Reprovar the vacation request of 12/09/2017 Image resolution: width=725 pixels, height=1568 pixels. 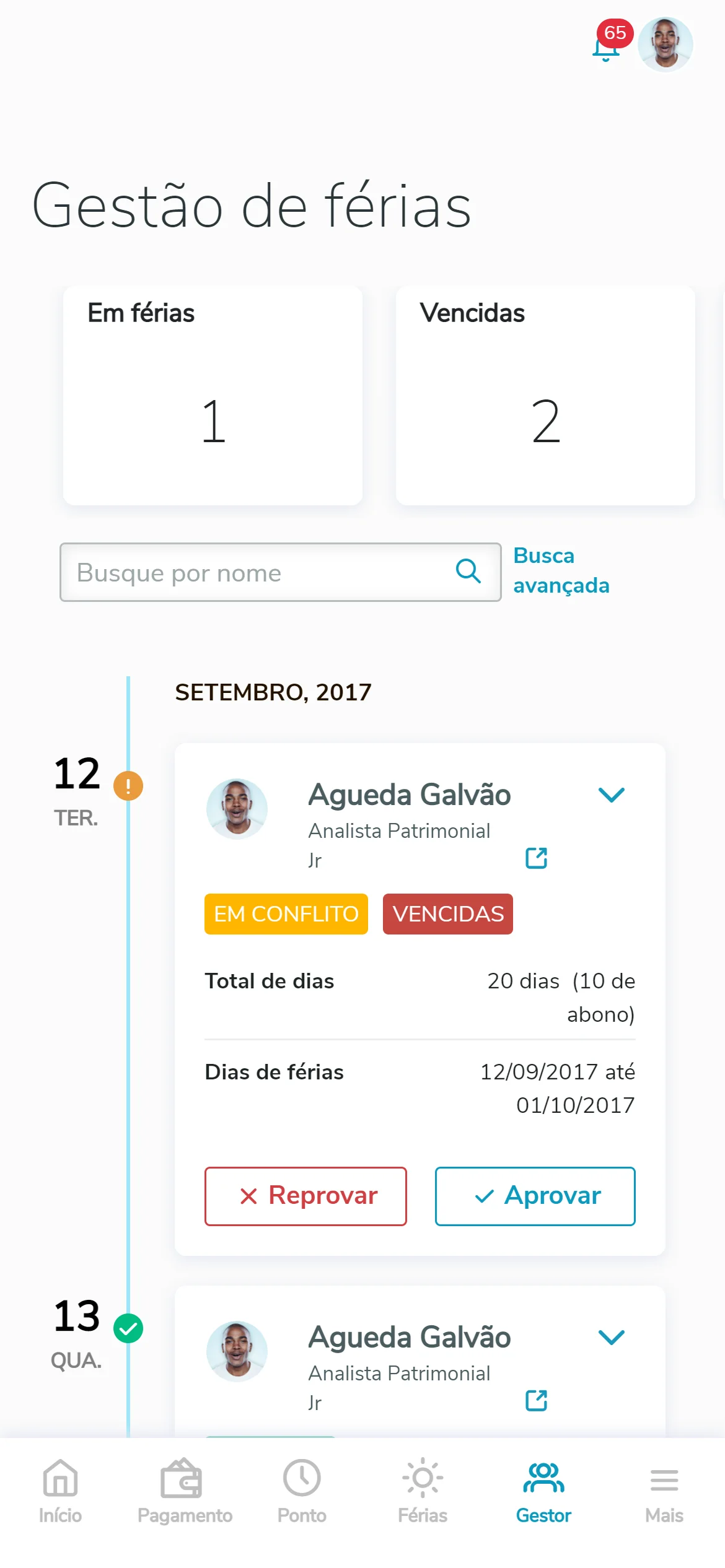305,1196
